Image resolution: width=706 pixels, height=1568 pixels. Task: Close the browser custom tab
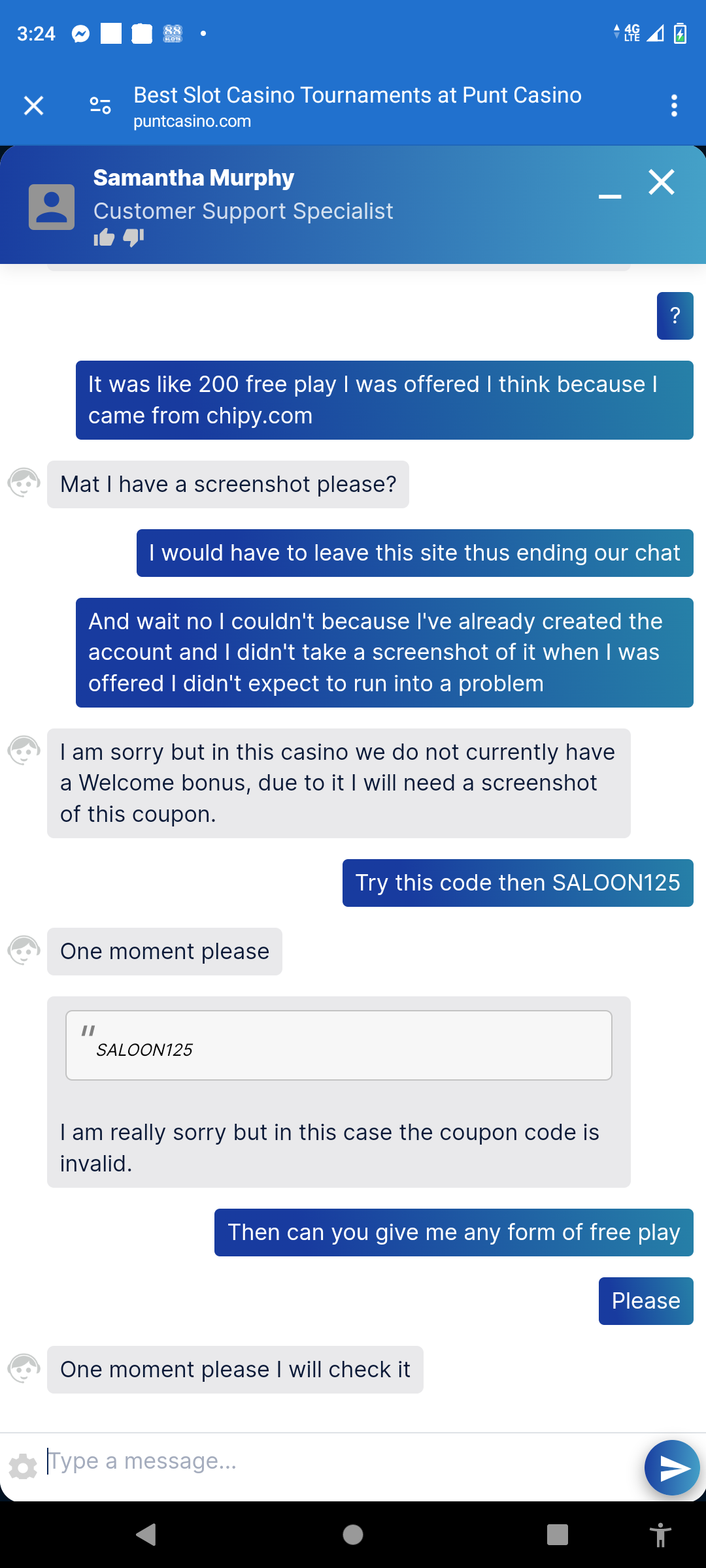pyautogui.click(x=33, y=105)
